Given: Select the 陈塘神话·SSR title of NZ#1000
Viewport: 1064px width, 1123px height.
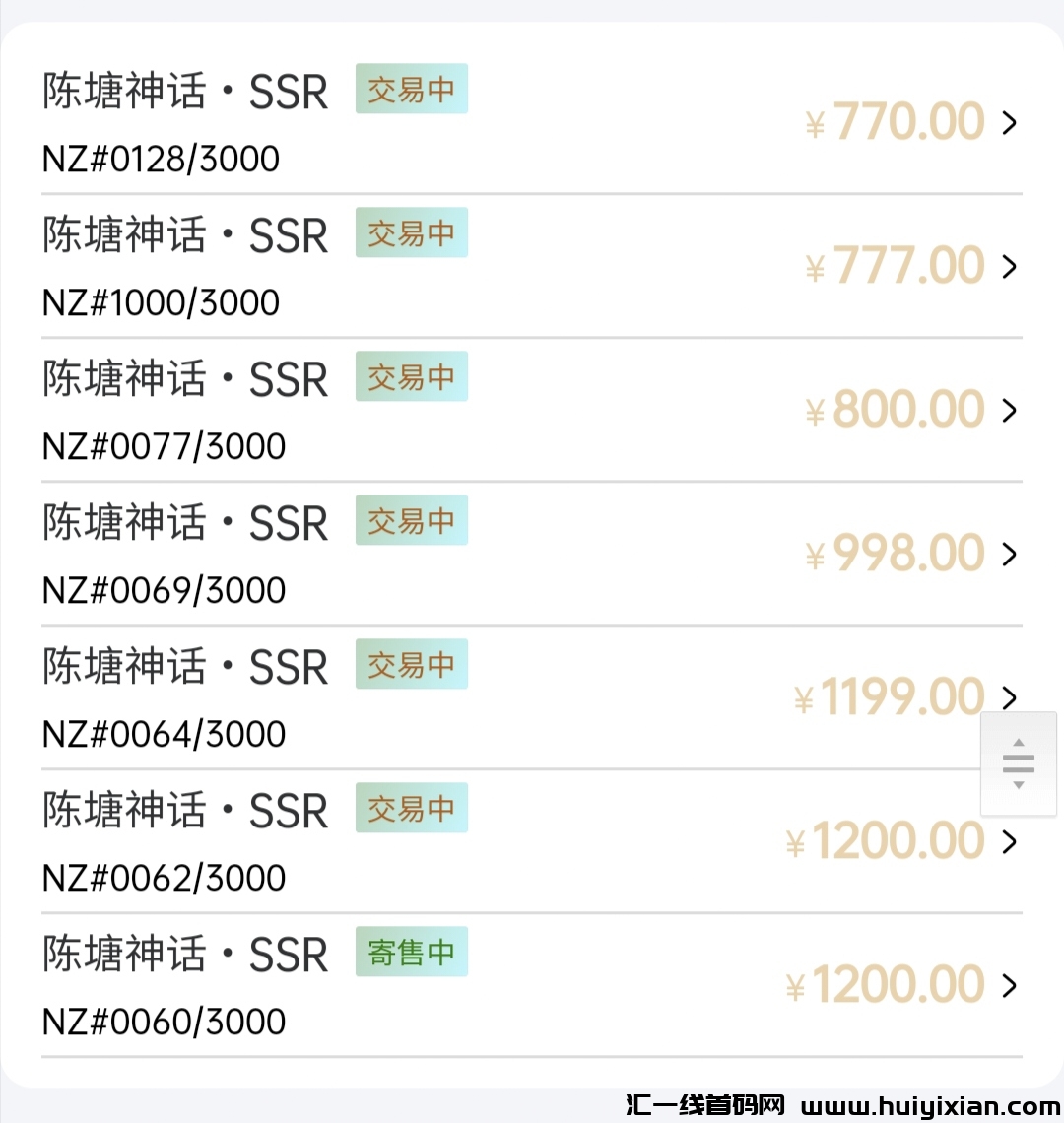Looking at the screenshot, I should (184, 233).
